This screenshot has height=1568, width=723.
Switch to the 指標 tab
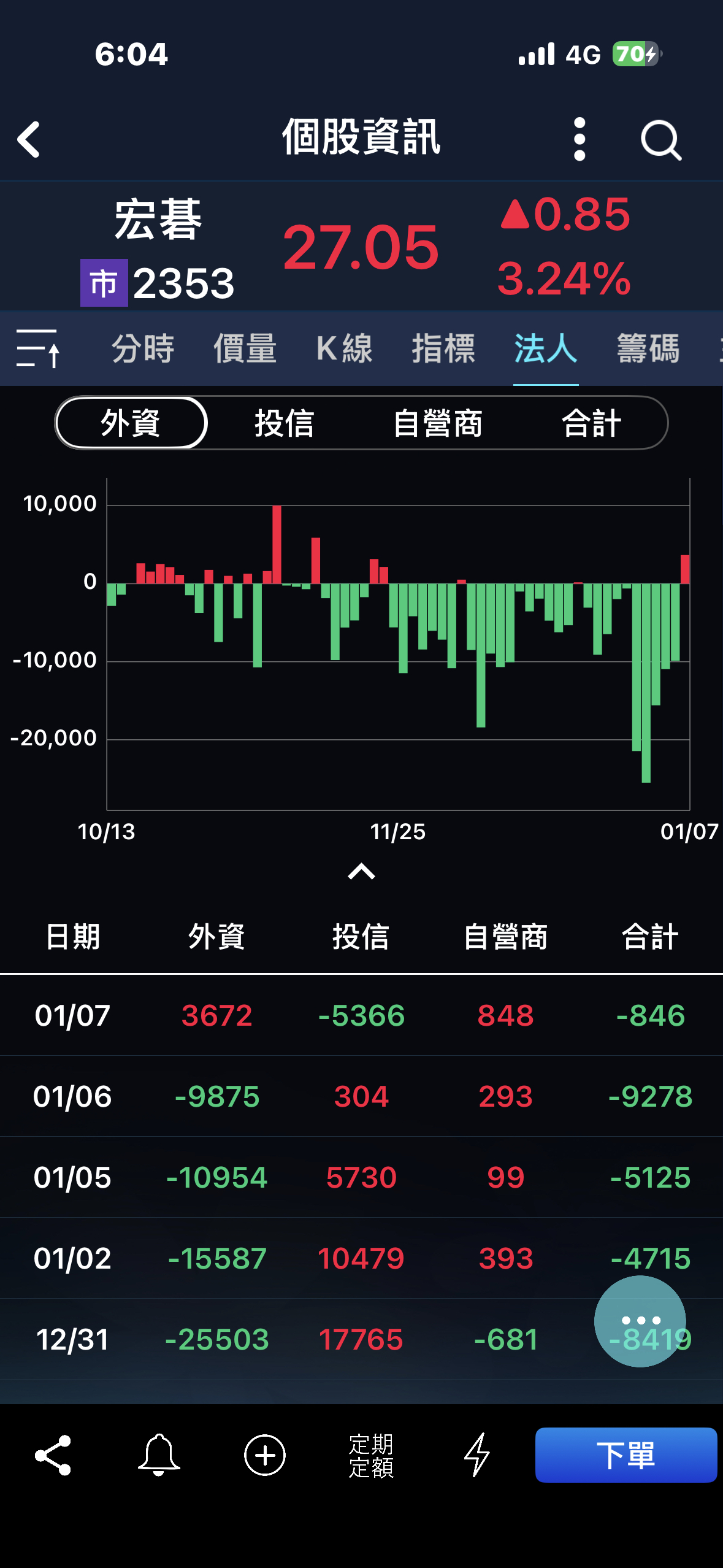(x=443, y=348)
